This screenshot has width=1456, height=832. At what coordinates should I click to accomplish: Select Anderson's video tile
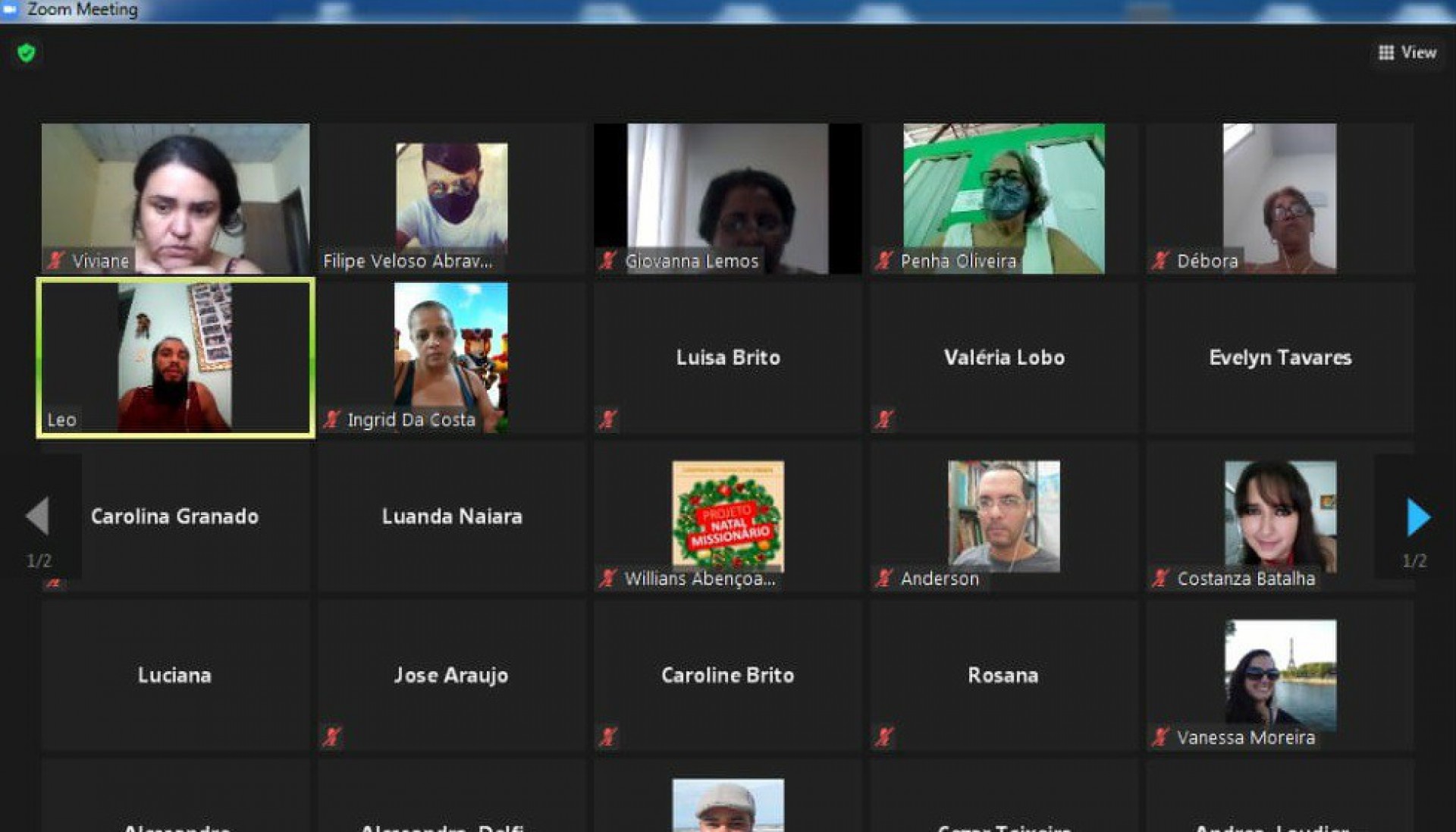coord(1003,516)
